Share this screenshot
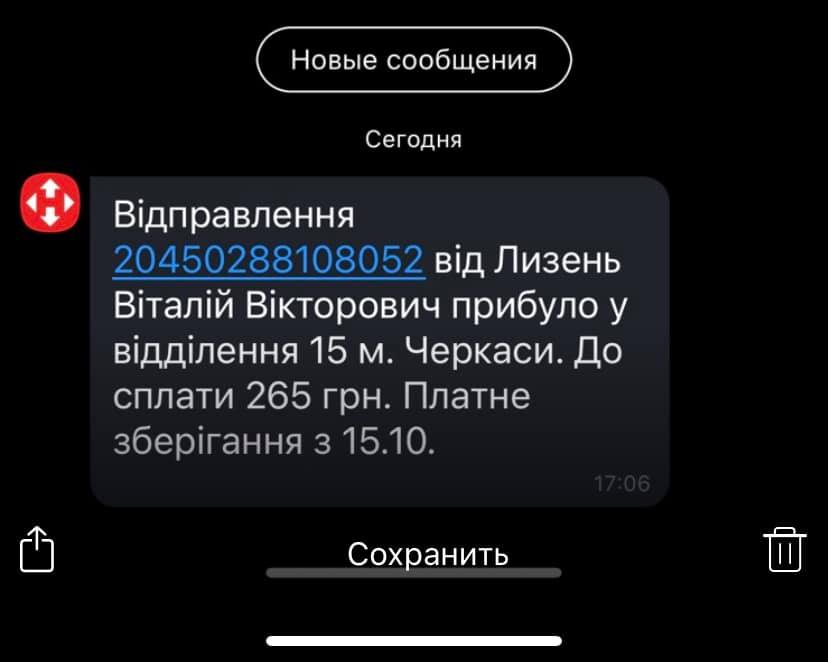 [36, 549]
